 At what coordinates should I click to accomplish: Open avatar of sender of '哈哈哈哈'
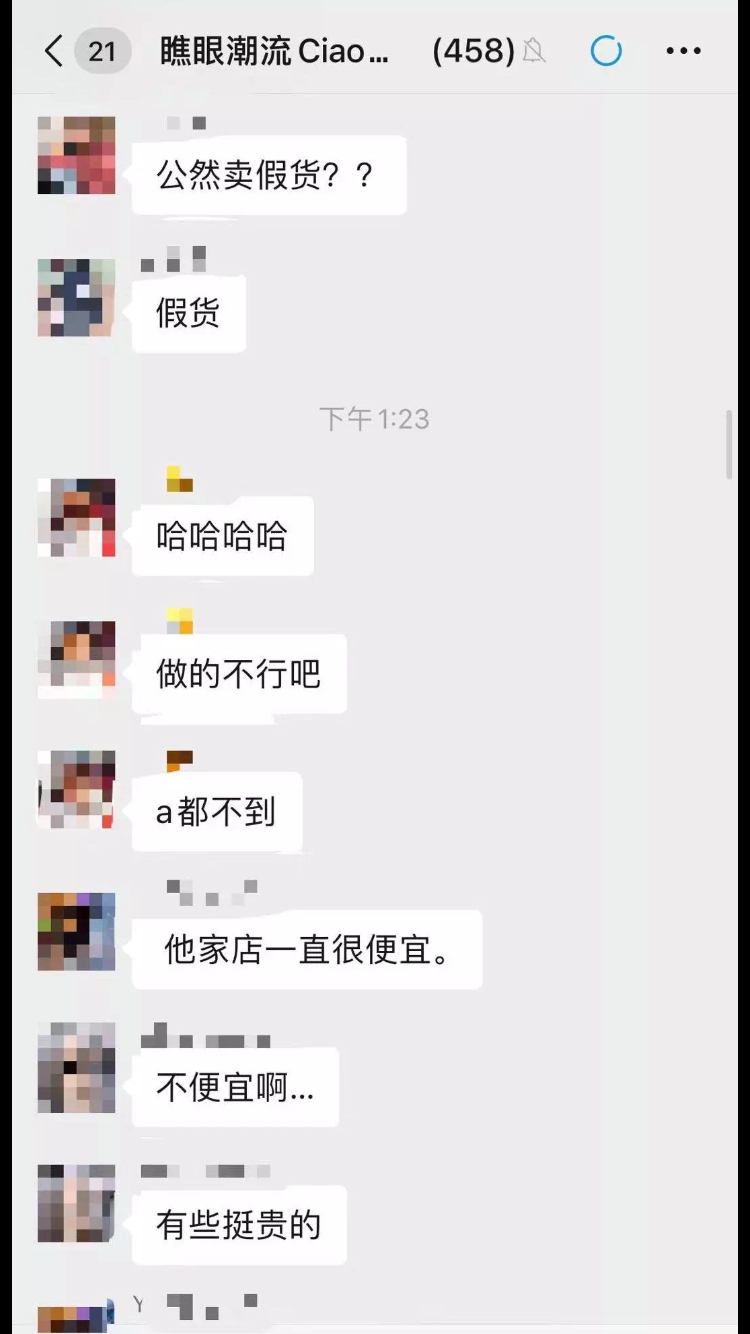[x=77, y=518]
